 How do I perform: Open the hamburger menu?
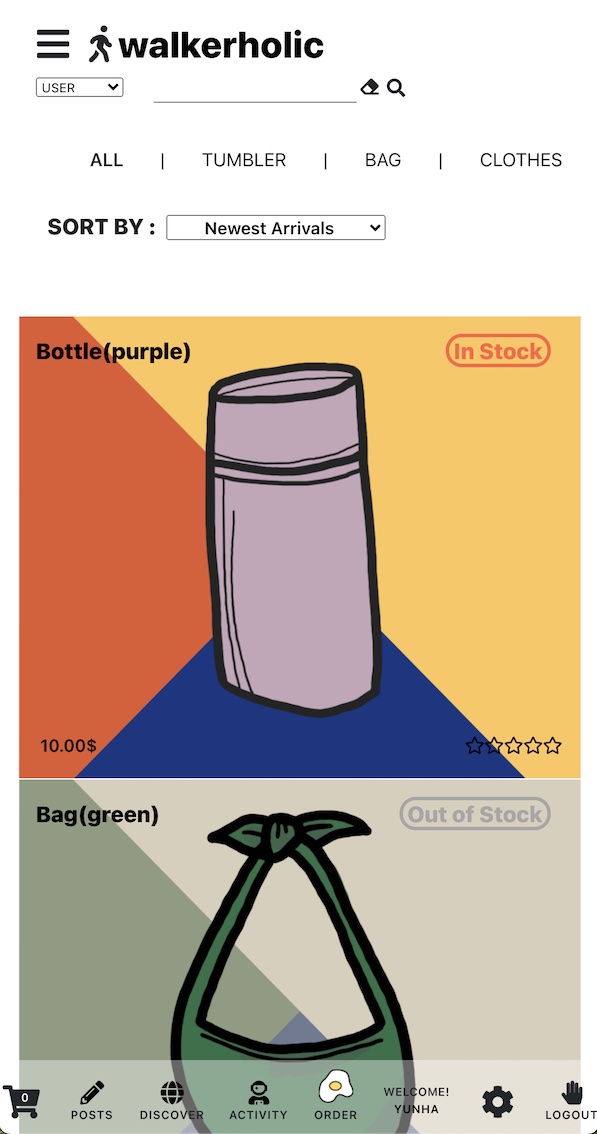pyautogui.click(x=53, y=44)
